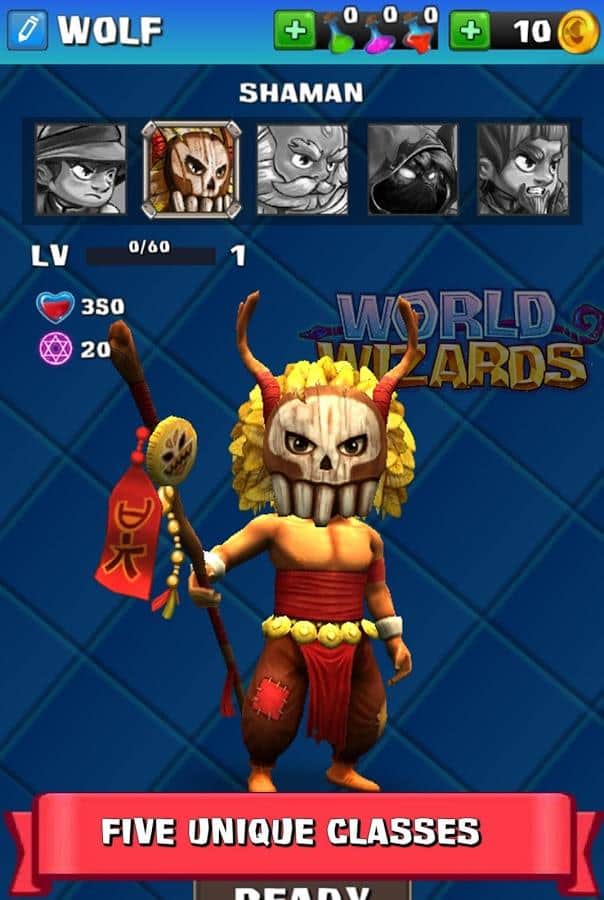This screenshot has height=900, width=604.
Task: Choose the bearded old wizard class
Action: 302,169
